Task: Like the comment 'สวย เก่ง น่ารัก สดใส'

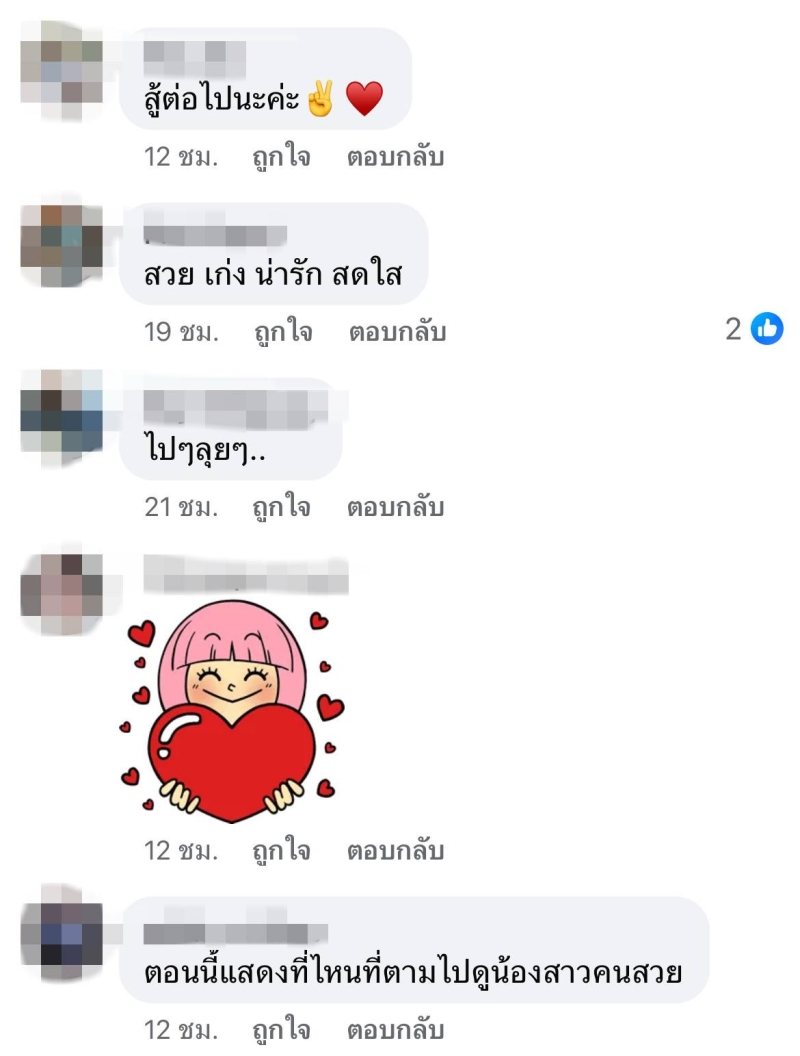Action: tap(281, 332)
